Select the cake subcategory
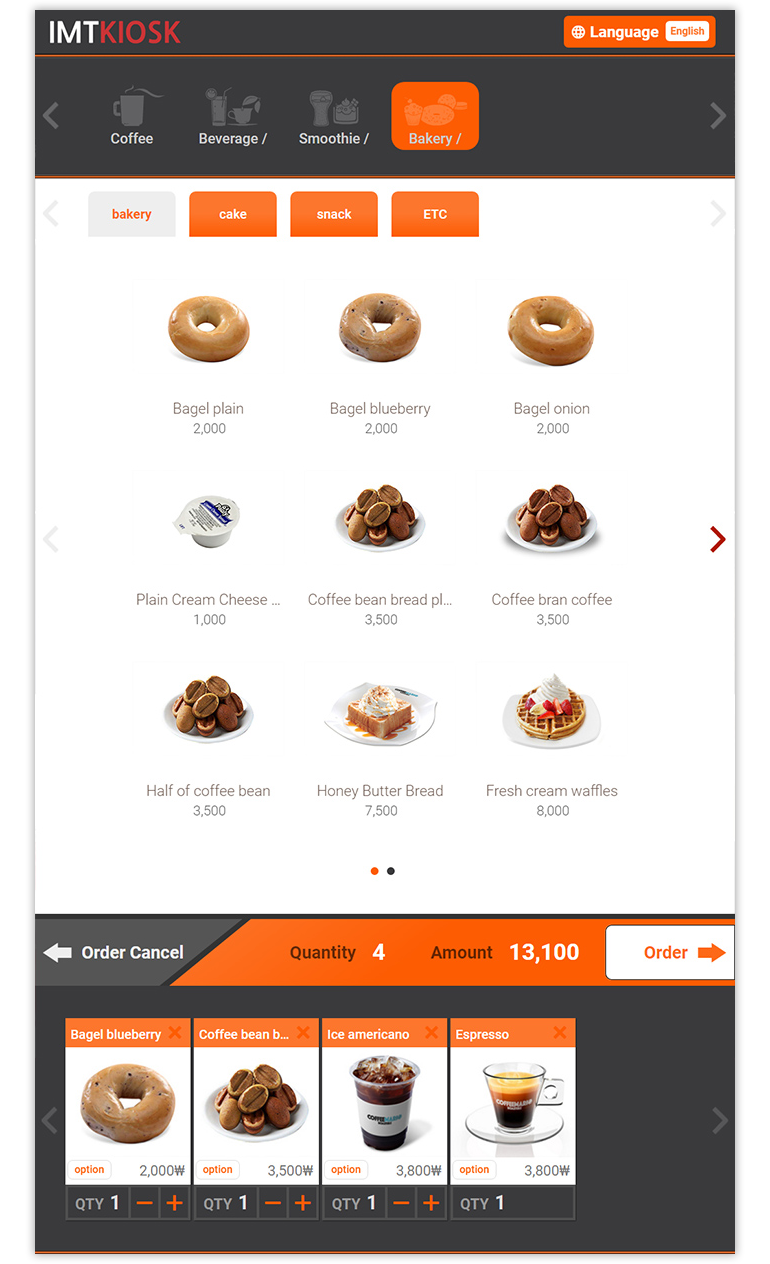Viewport: 770px width, 1264px height. point(233,214)
